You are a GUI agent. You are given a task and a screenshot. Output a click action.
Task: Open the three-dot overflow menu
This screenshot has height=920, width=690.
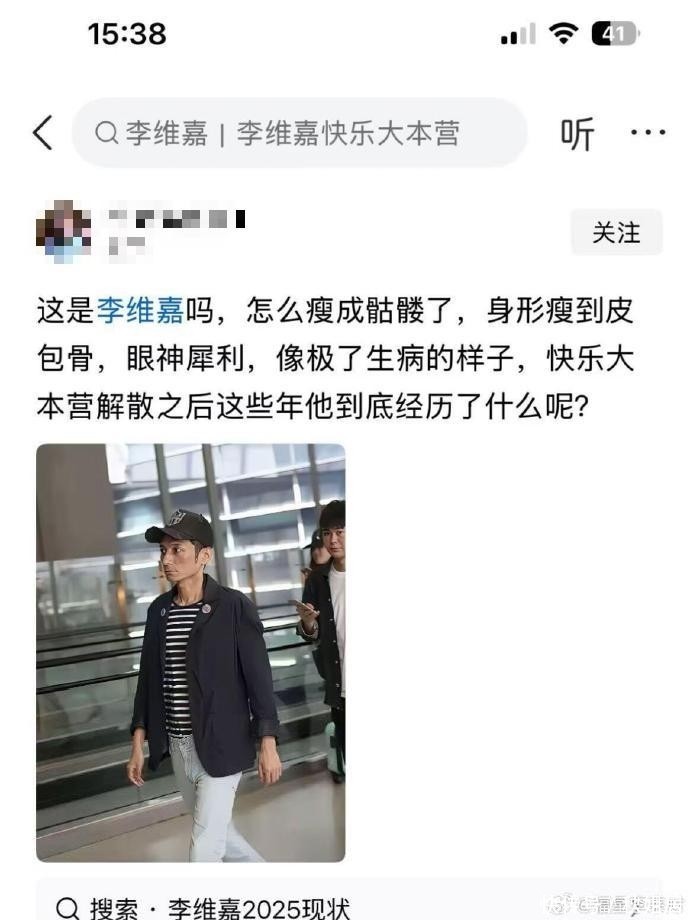coord(648,133)
